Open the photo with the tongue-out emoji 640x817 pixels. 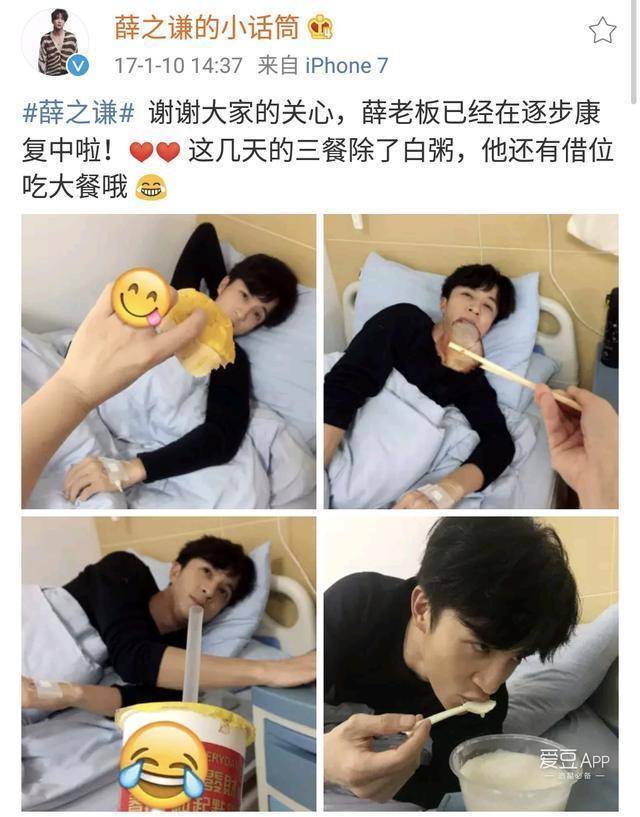point(168,361)
